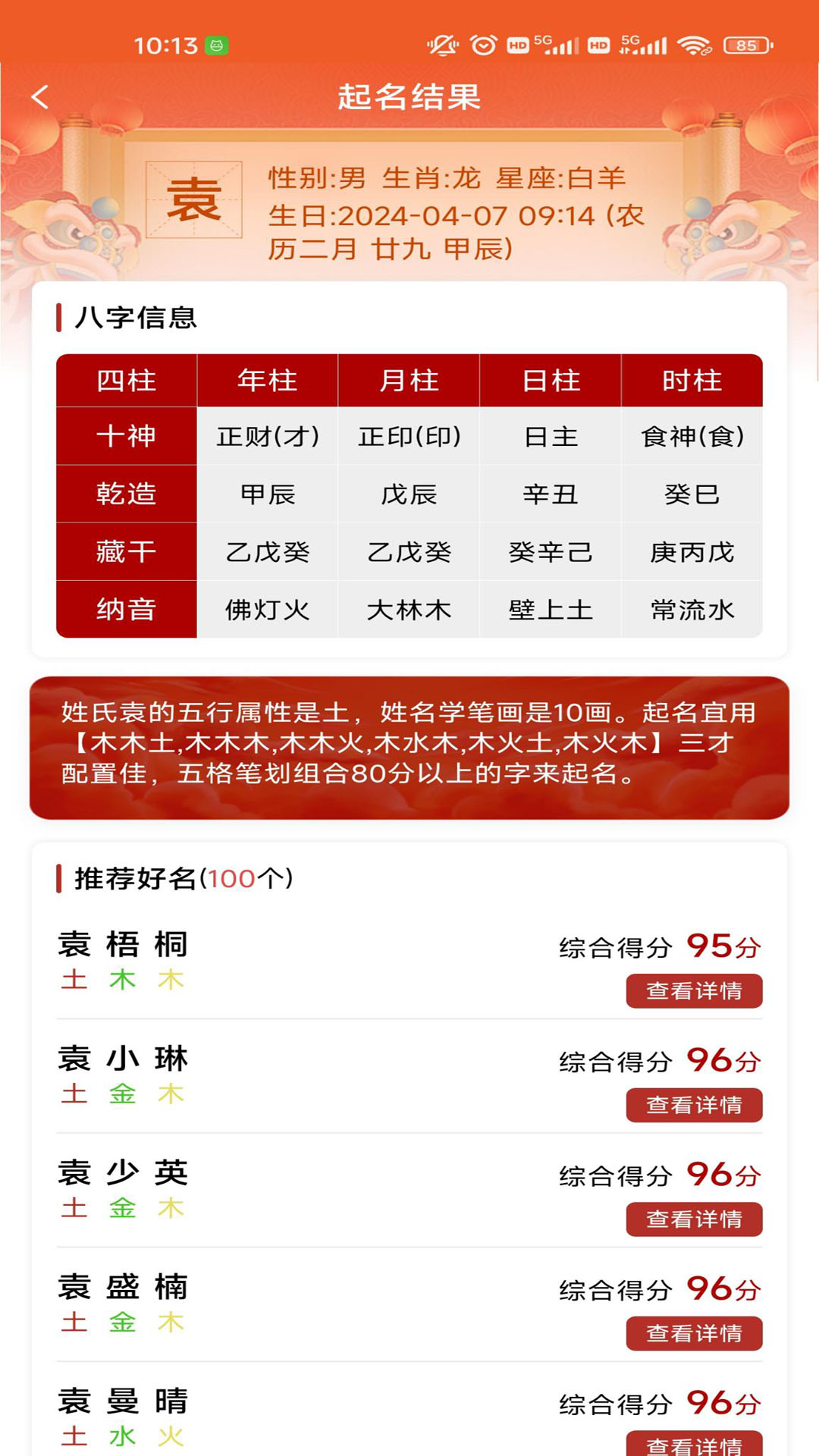
Task: Open details for 袁梧桐
Action: pyautogui.click(x=694, y=990)
